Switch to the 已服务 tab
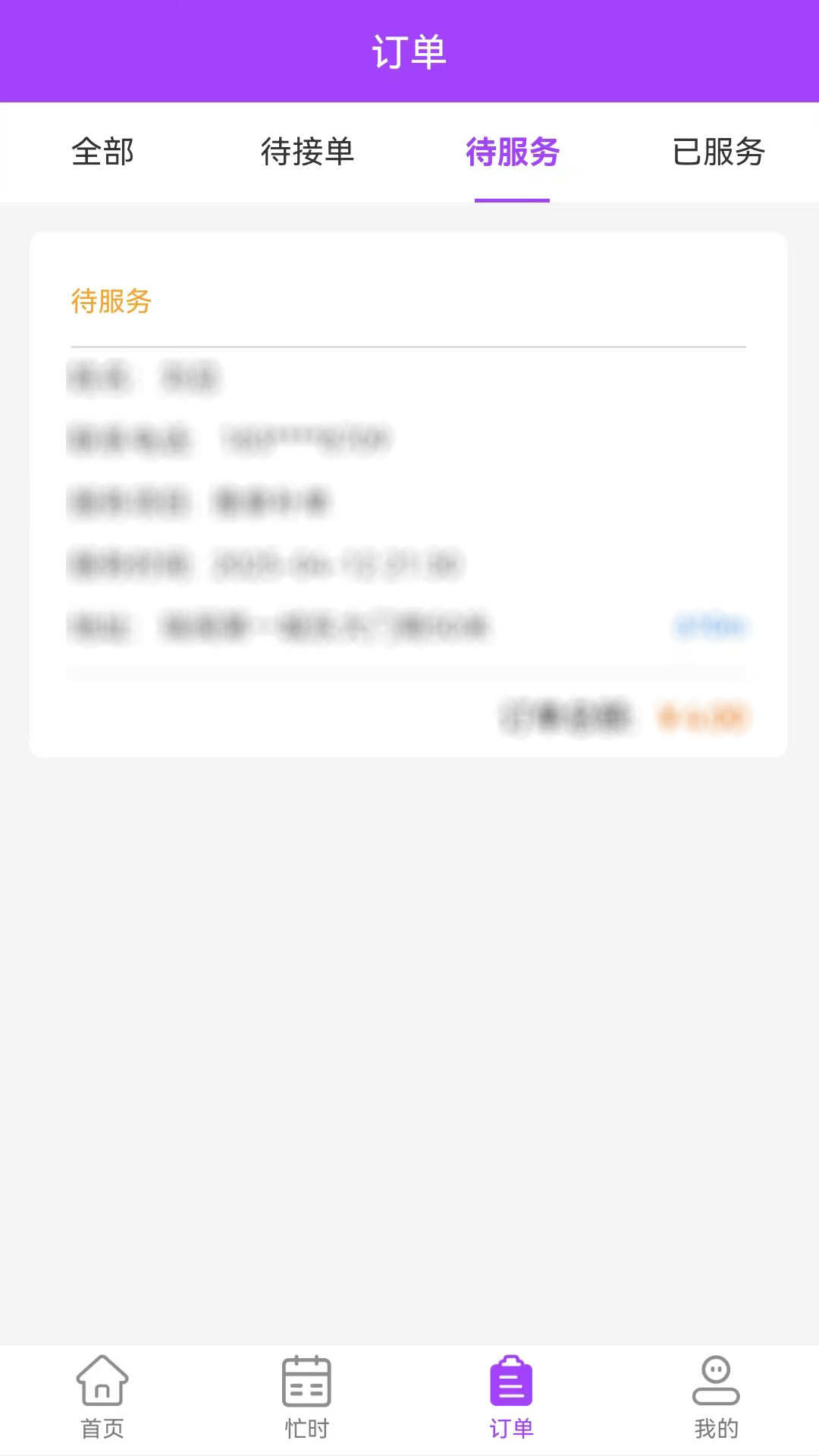The height and width of the screenshot is (1456, 819). [717, 152]
